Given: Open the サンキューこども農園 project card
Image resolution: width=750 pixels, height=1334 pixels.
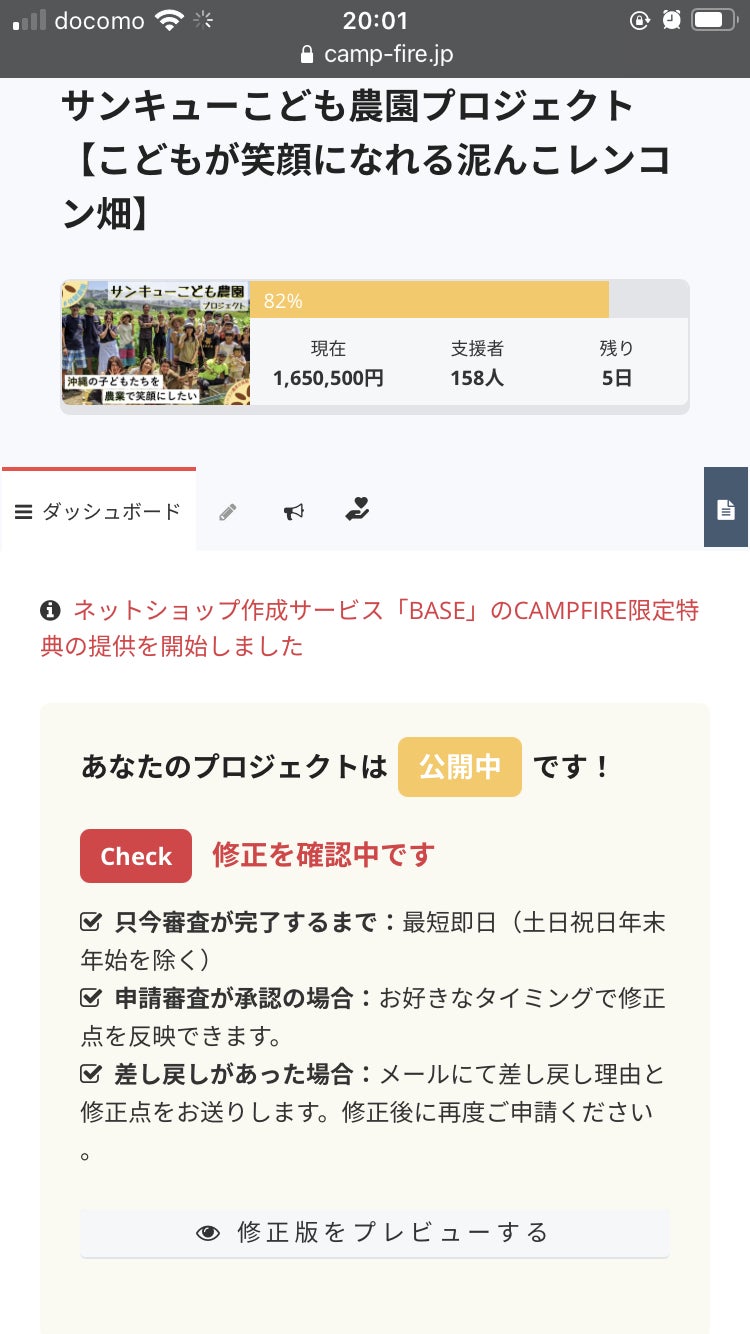Looking at the screenshot, I should 374,345.
